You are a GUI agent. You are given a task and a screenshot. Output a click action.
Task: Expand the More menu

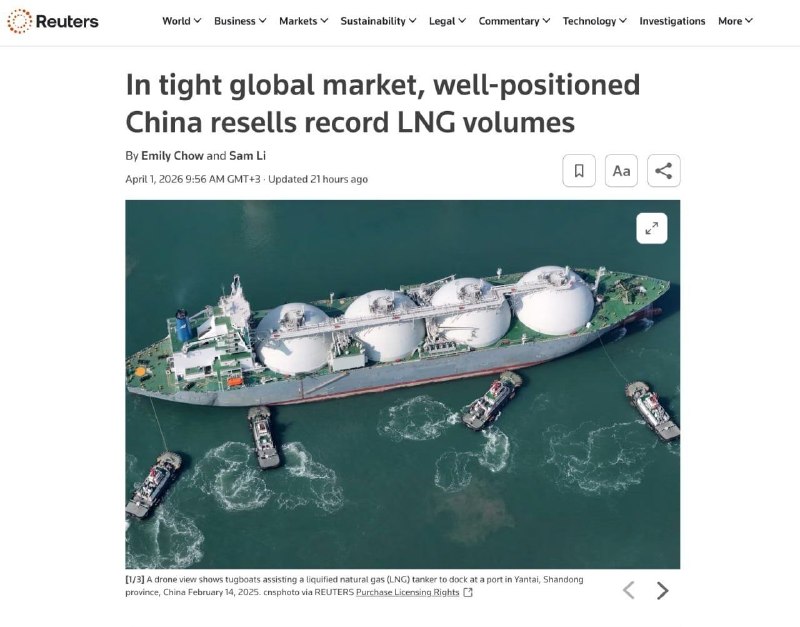pyautogui.click(x=735, y=21)
